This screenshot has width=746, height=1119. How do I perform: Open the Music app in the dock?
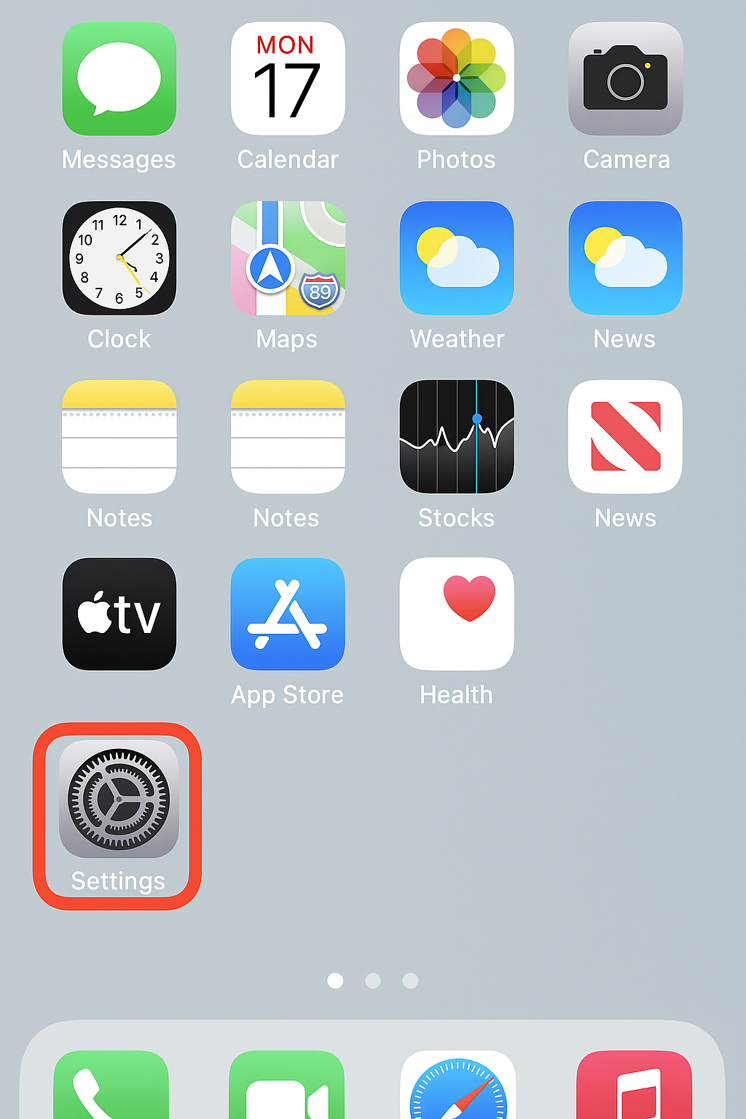[x=634, y=1087]
